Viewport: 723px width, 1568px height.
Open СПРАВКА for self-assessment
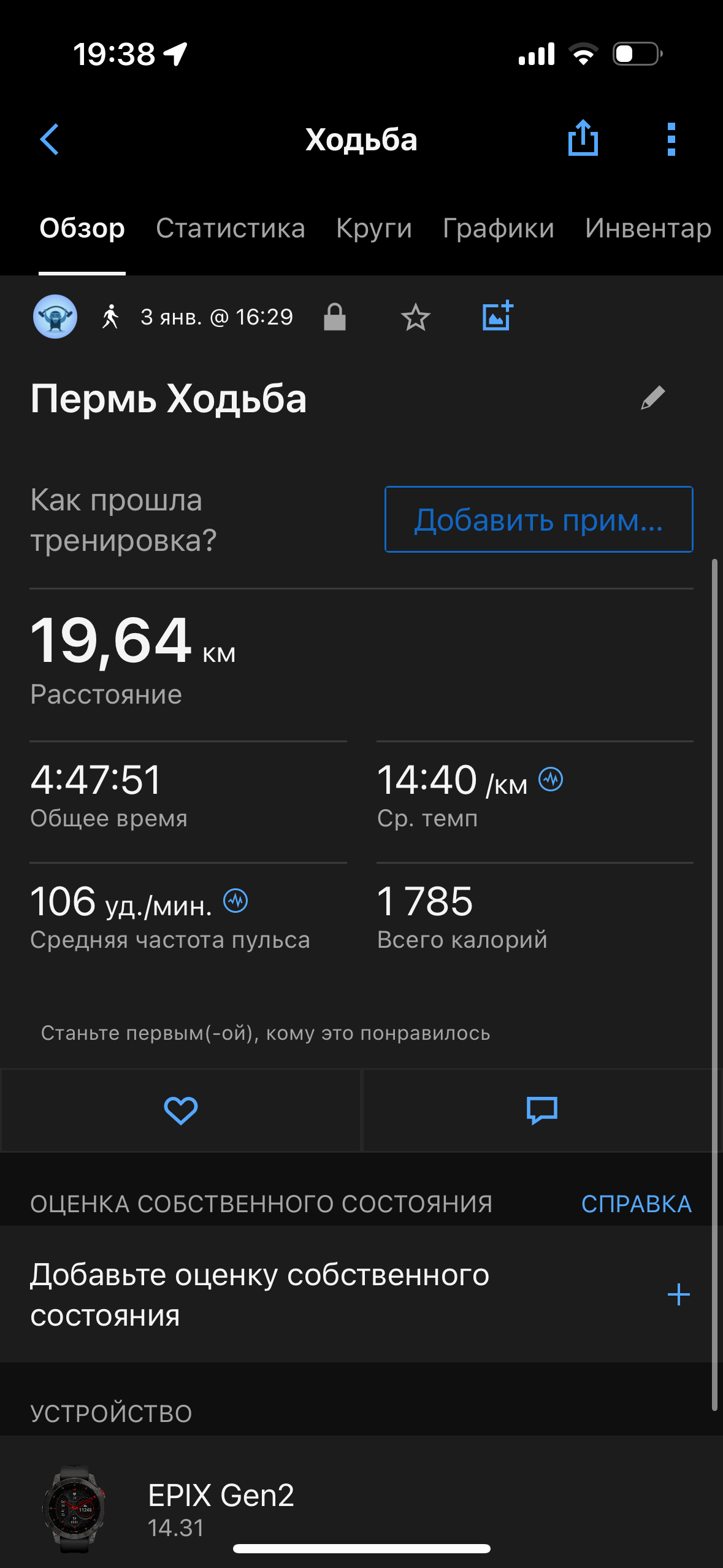pos(637,1202)
